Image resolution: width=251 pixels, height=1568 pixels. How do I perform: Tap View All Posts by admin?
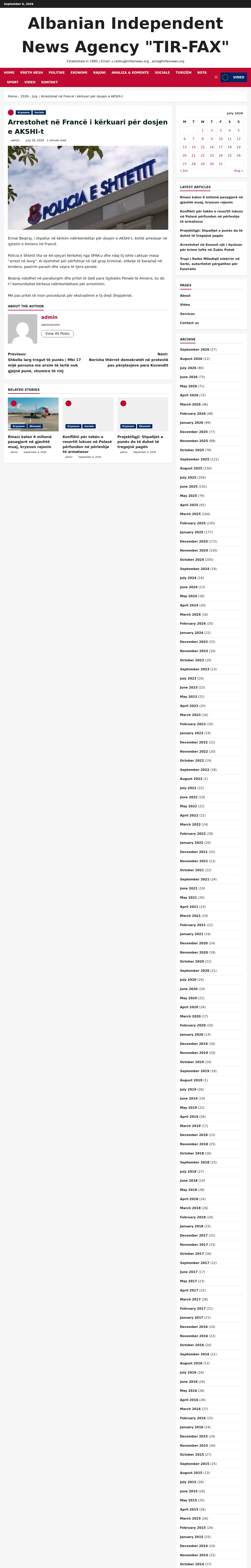(57, 334)
